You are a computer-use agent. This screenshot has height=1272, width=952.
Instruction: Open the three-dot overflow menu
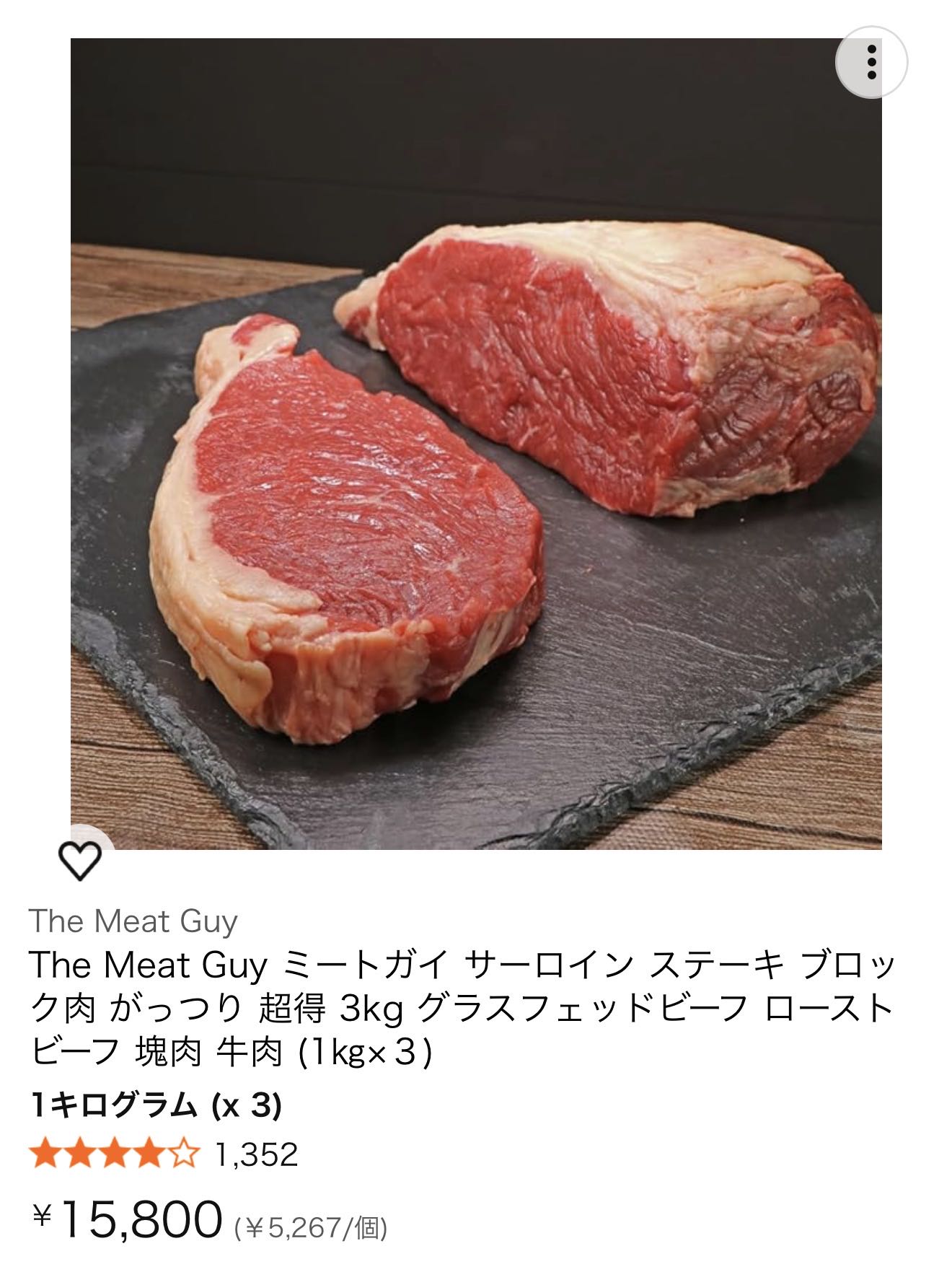(x=871, y=62)
